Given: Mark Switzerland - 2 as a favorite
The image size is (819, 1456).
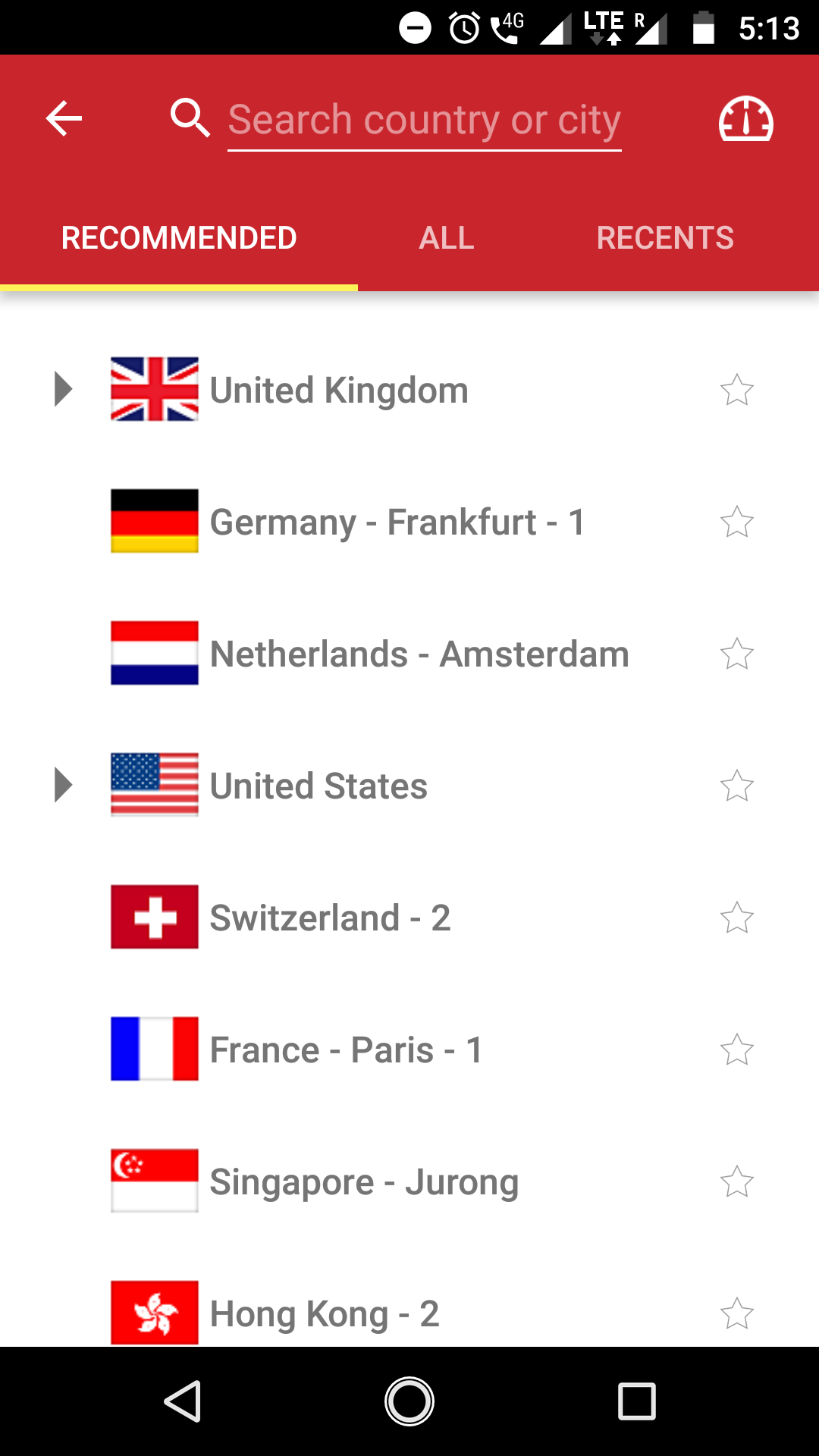Looking at the screenshot, I should pyautogui.click(x=736, y=918).
